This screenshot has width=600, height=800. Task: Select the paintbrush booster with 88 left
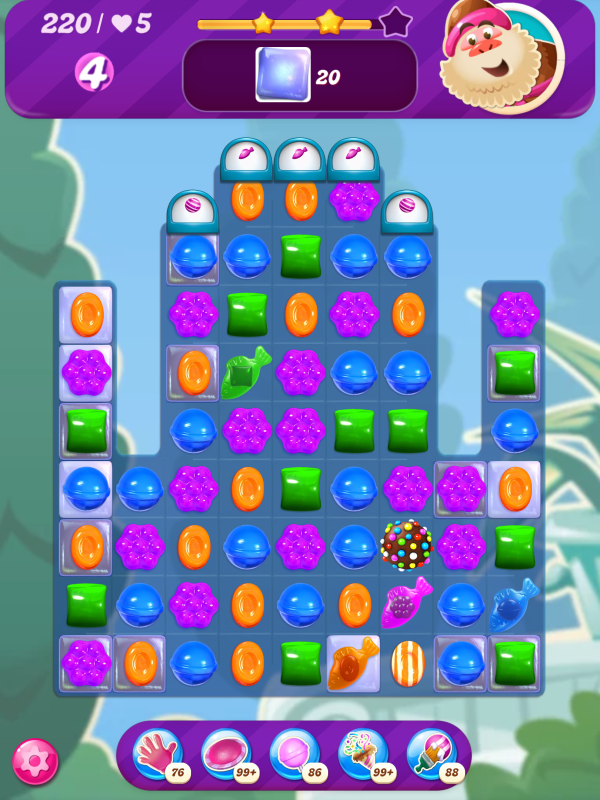coord(431,754)
